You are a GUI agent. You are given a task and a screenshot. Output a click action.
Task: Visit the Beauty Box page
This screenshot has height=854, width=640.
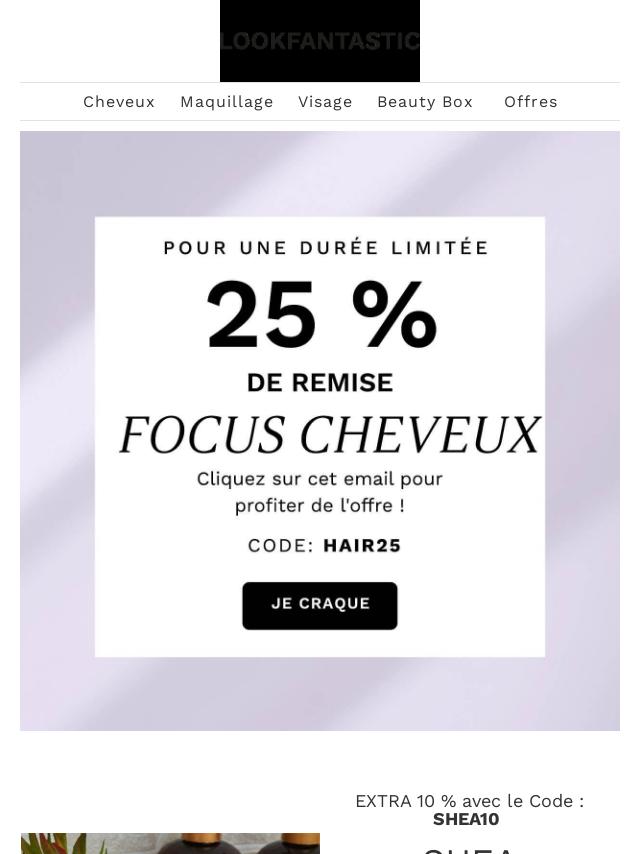pyautogui.click(x=425, y=102)
